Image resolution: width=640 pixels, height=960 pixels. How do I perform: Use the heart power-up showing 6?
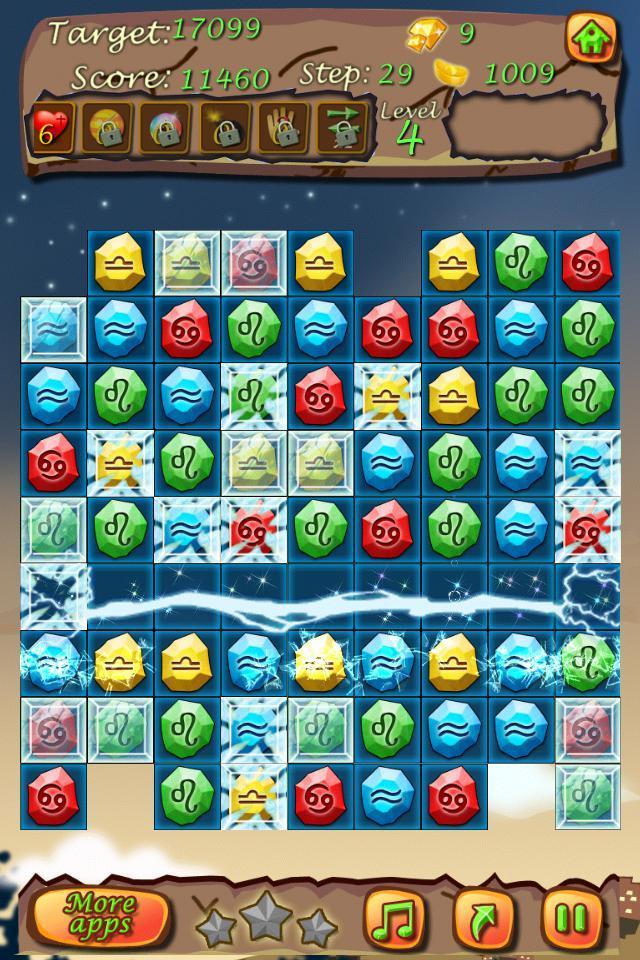tap(50, 129)
